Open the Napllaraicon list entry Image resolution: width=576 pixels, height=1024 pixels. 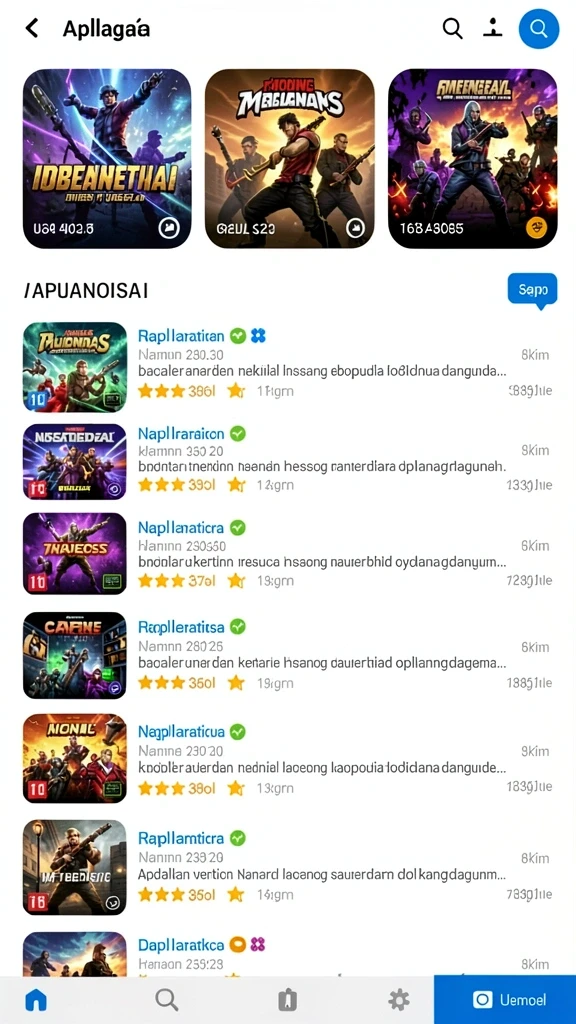288,462
